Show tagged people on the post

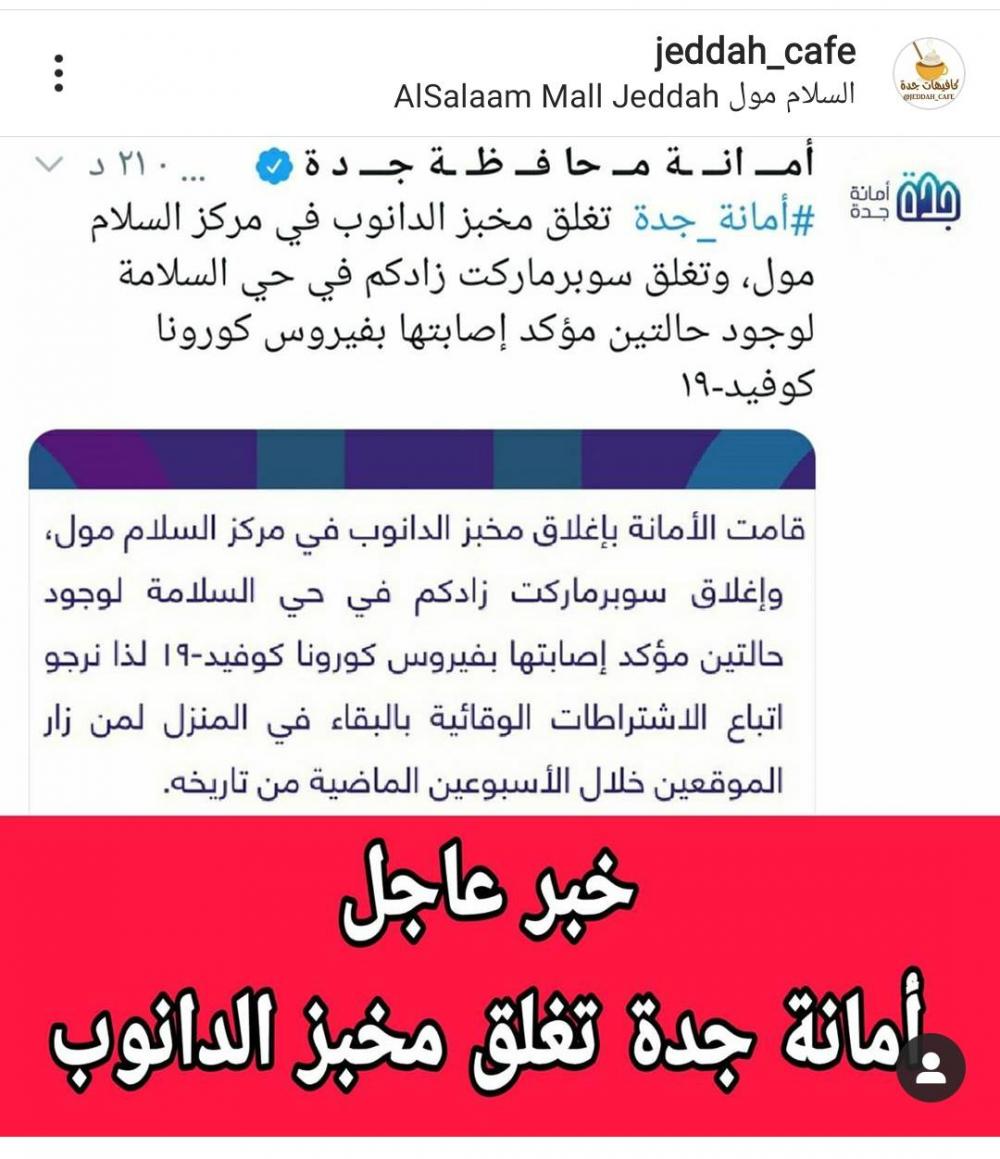pos(930,1067)
